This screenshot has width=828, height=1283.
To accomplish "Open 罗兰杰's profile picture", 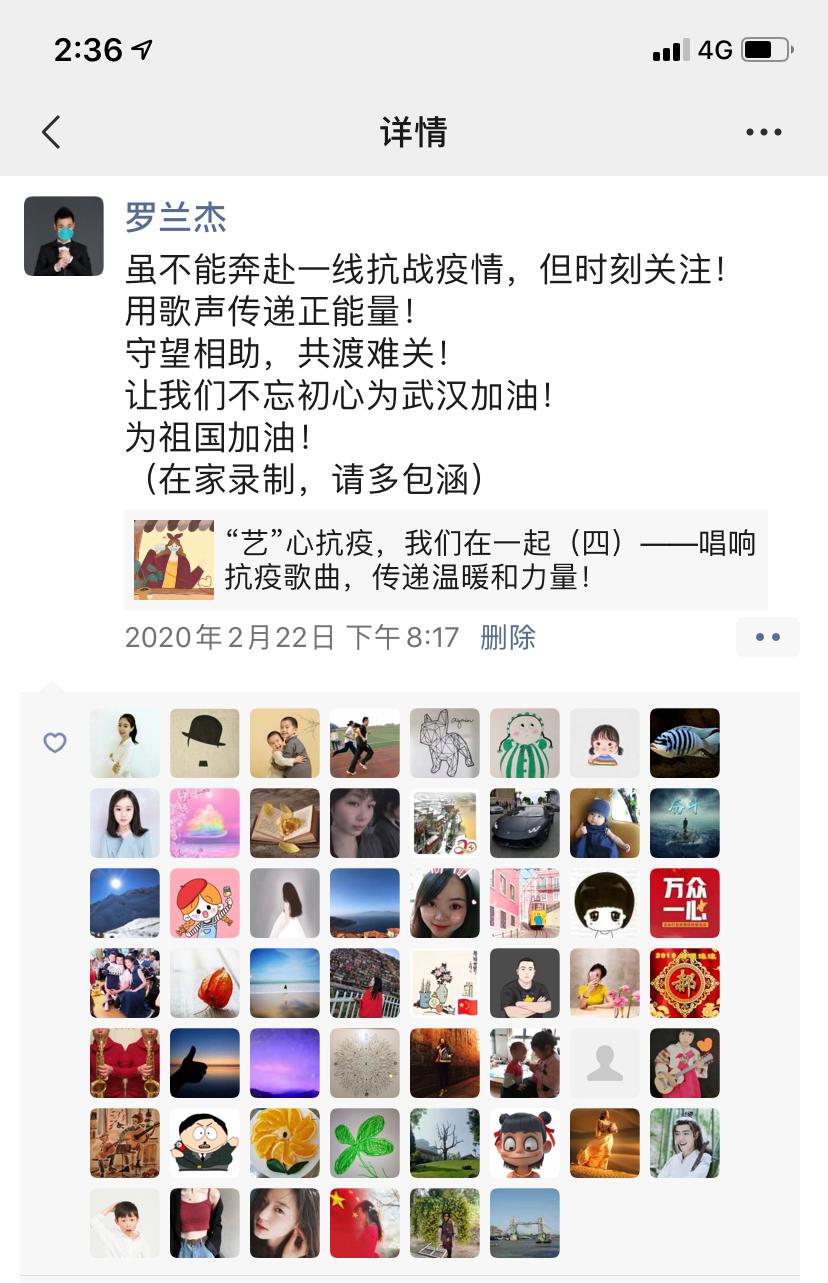I will pos(64,236).
